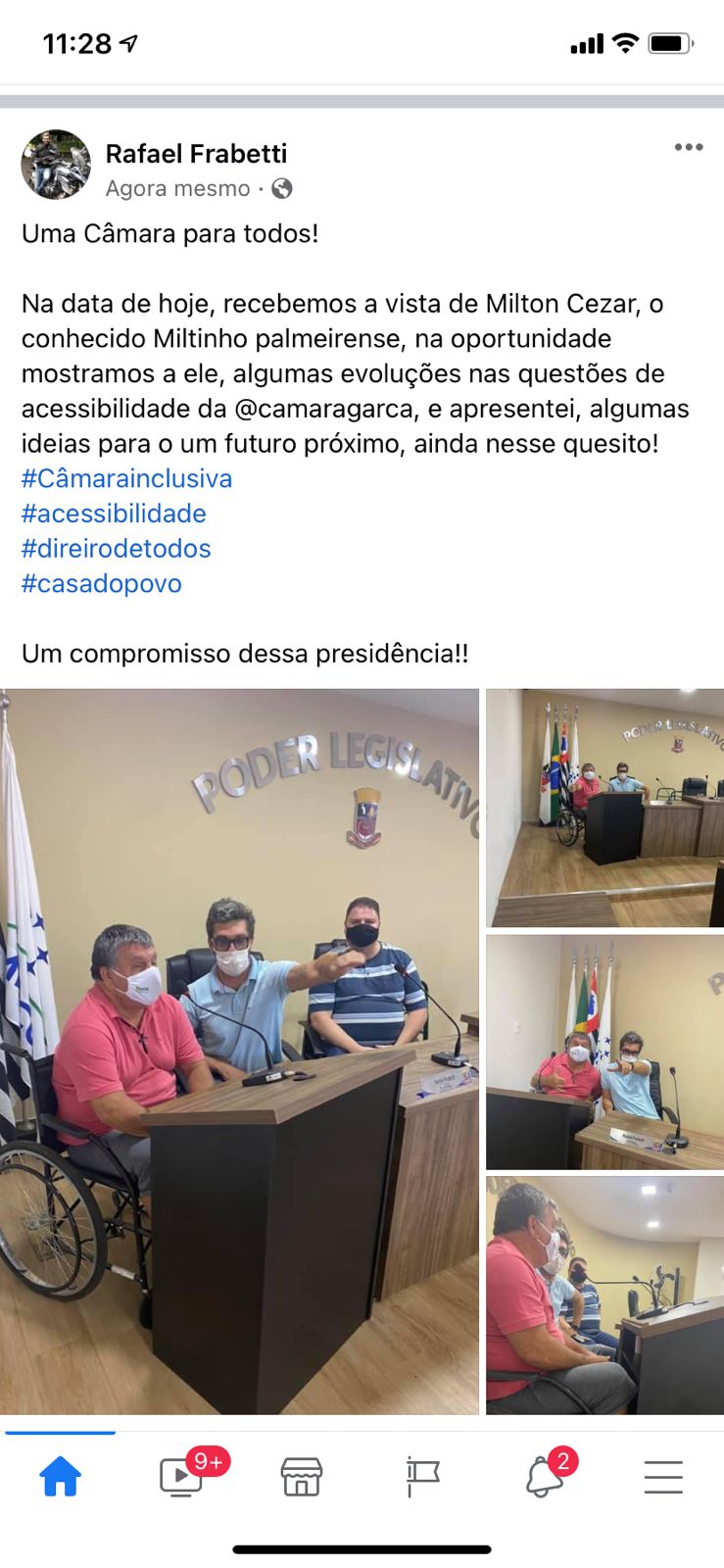Open the Pages flag tab

[x=422, y=1476]
